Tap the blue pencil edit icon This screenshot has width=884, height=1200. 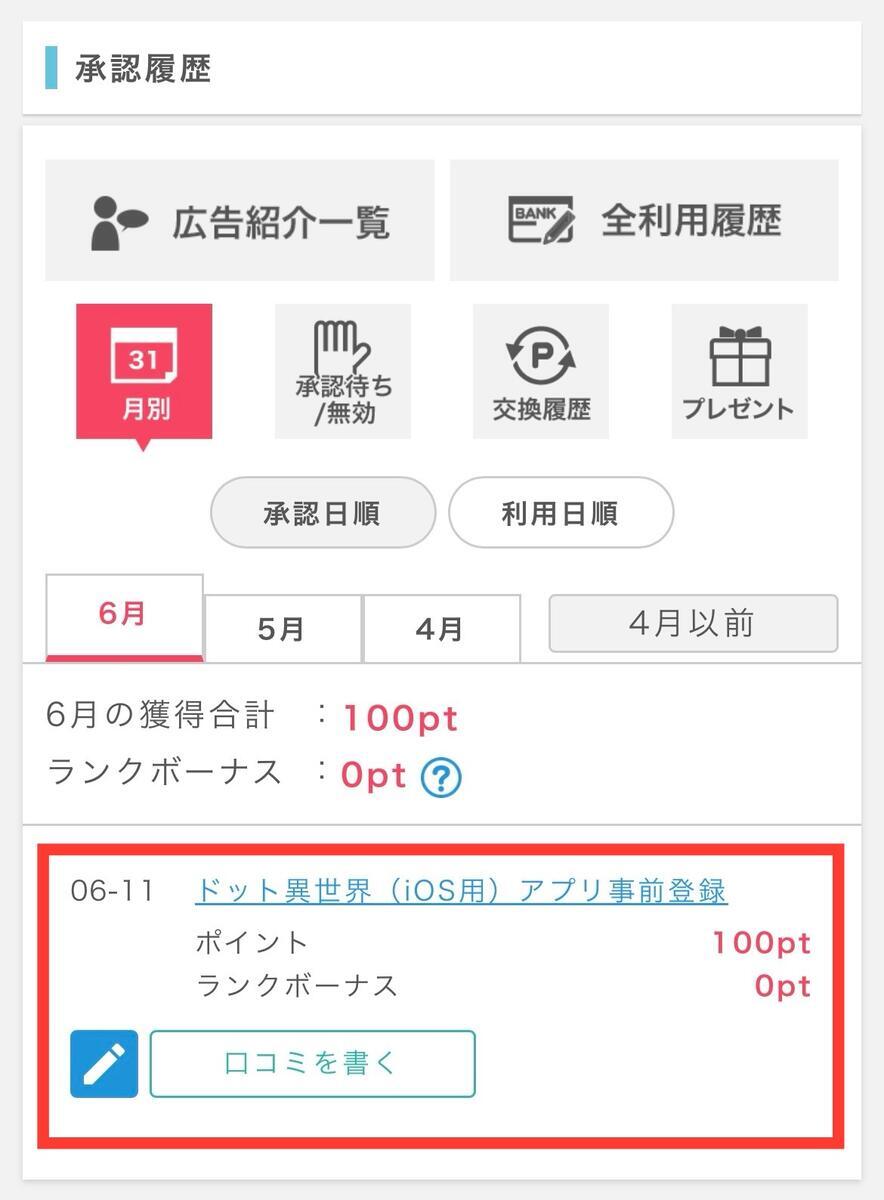click(104, 1064)
